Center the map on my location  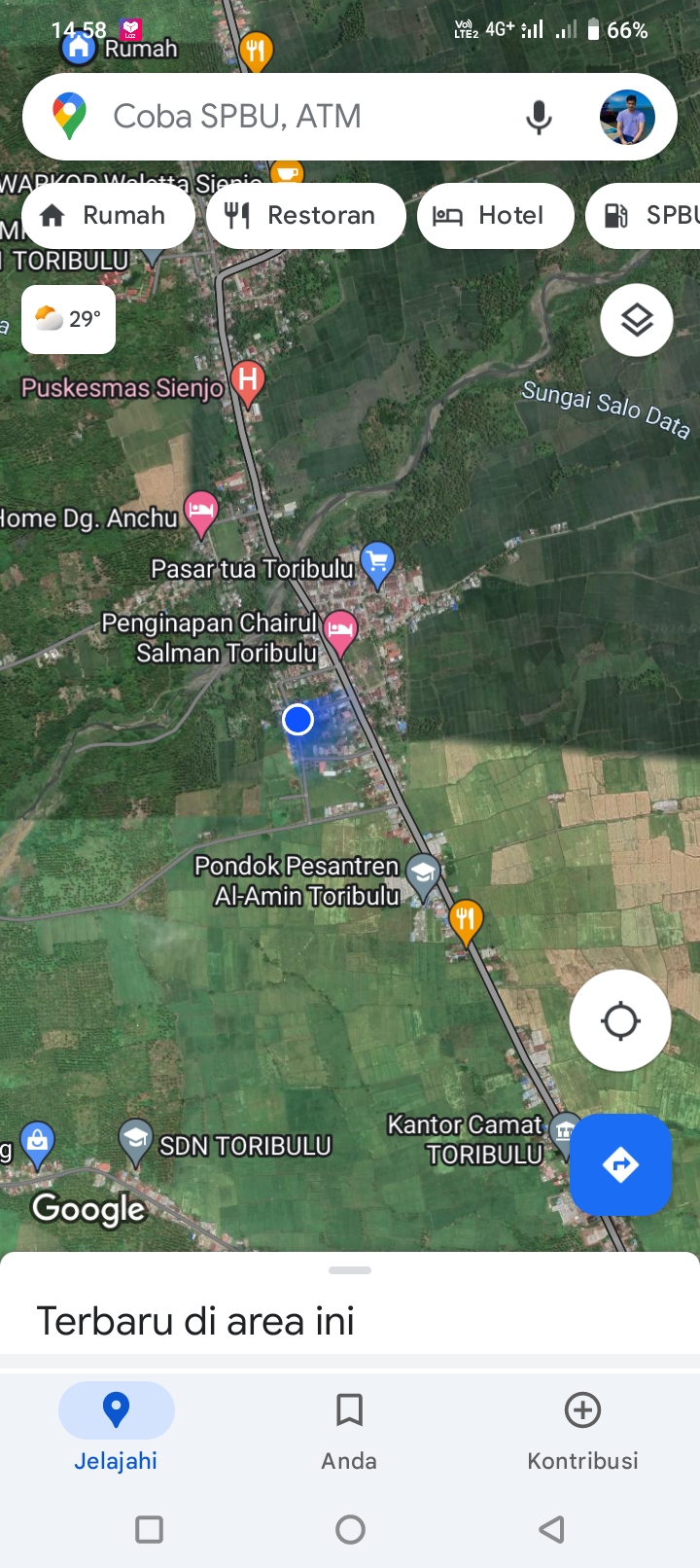(x=620, y=1020)
